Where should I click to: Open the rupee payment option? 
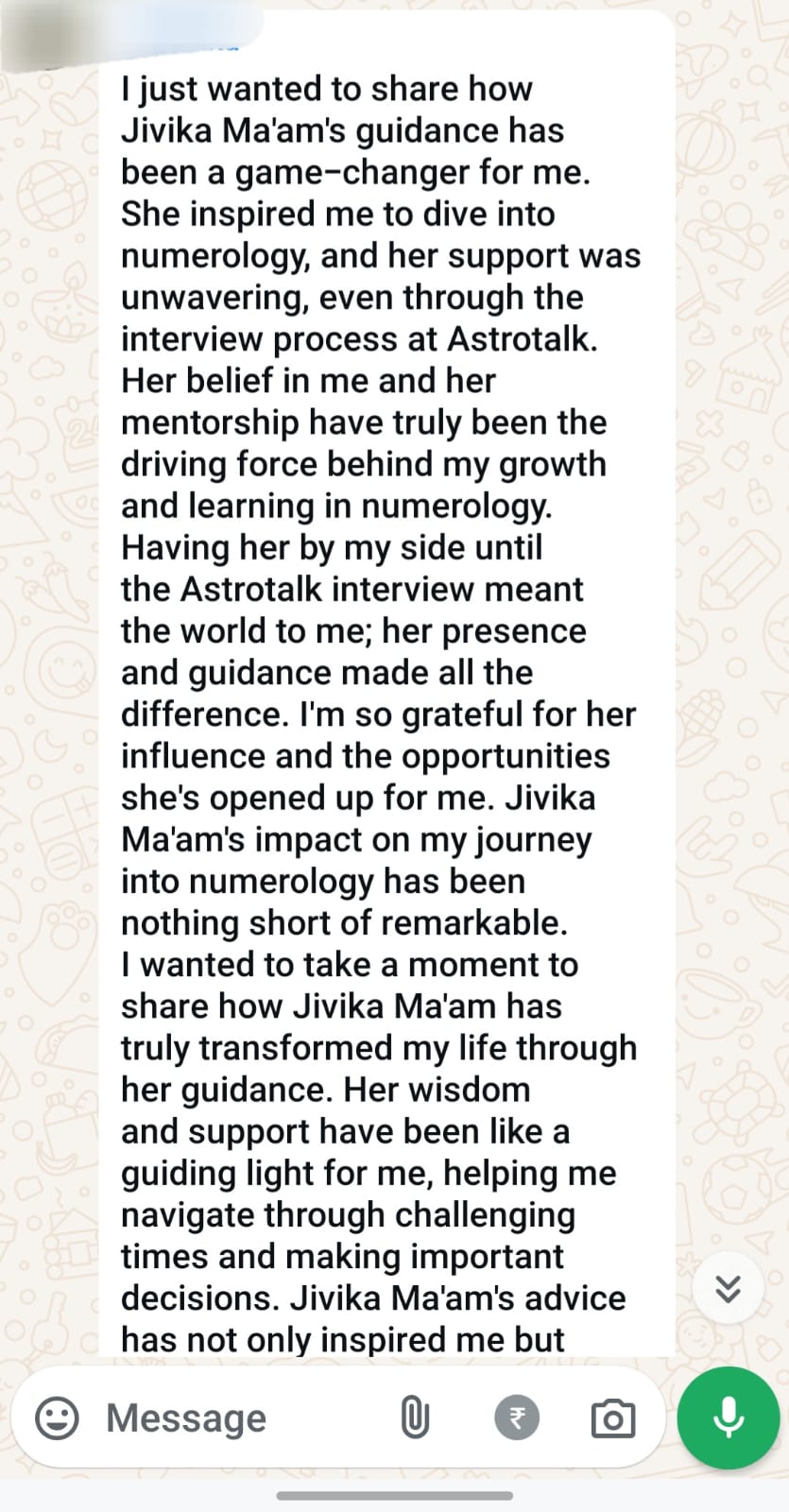516,1417
